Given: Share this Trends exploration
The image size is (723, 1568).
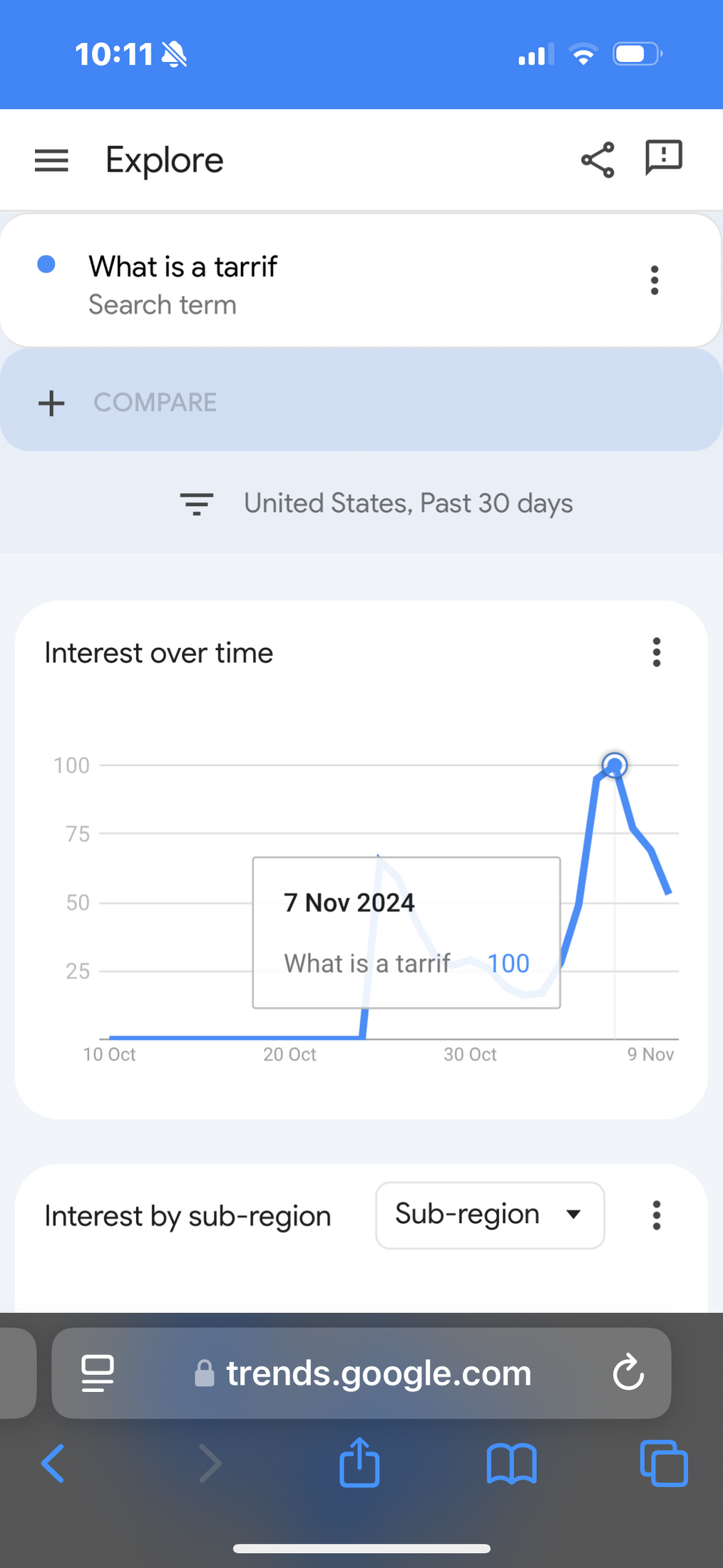Looking at the screenshot, I should pos(598,160).
